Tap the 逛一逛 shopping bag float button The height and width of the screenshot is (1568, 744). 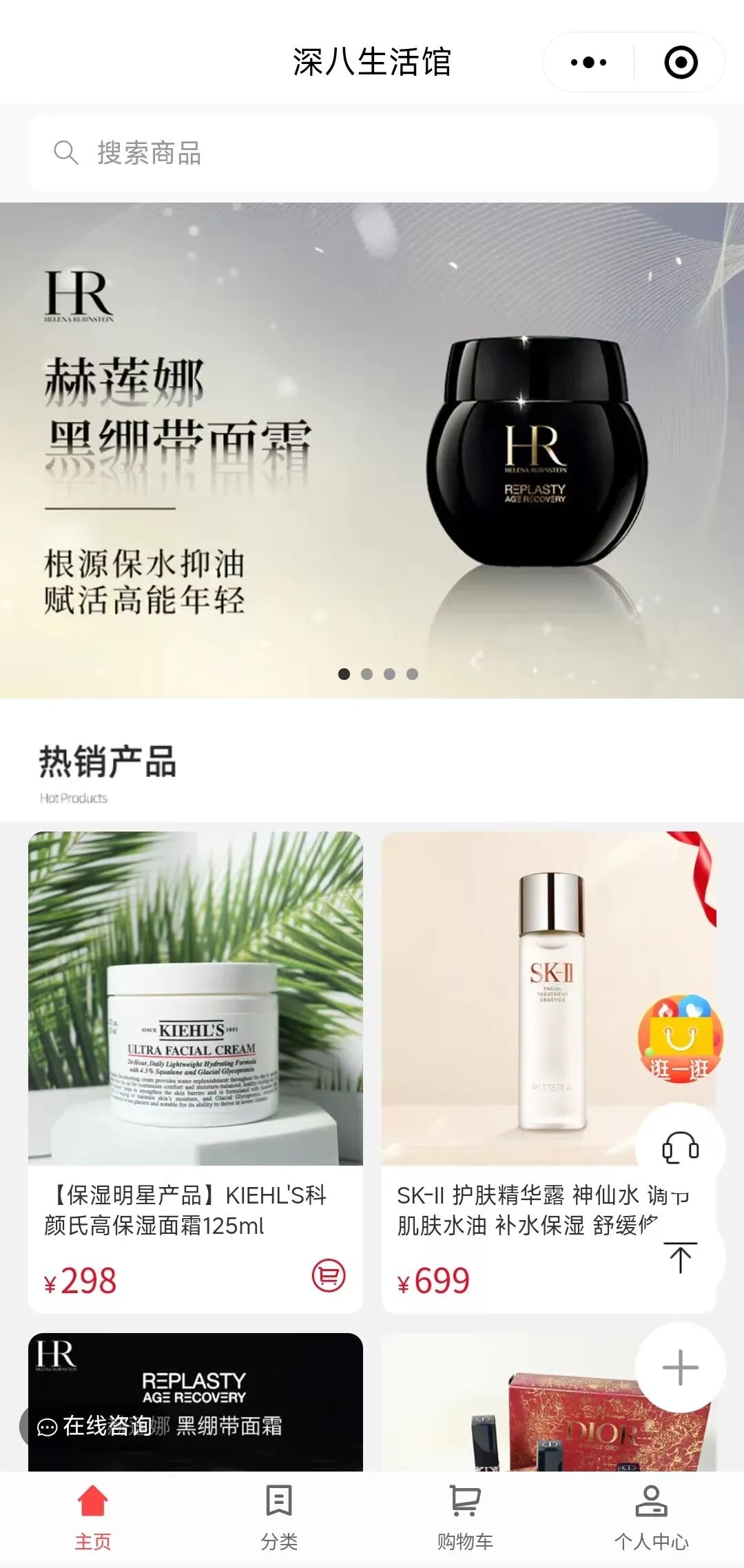click(681, 1038)
